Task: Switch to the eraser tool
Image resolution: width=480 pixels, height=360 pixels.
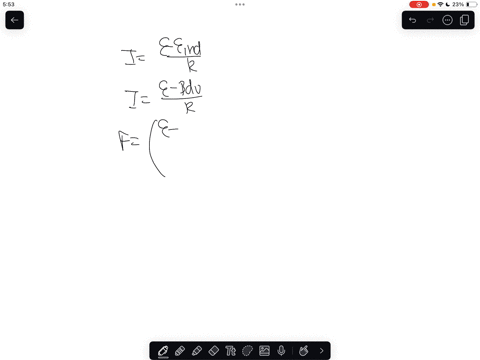Action: pyautogui.click(x=214, y=351)
